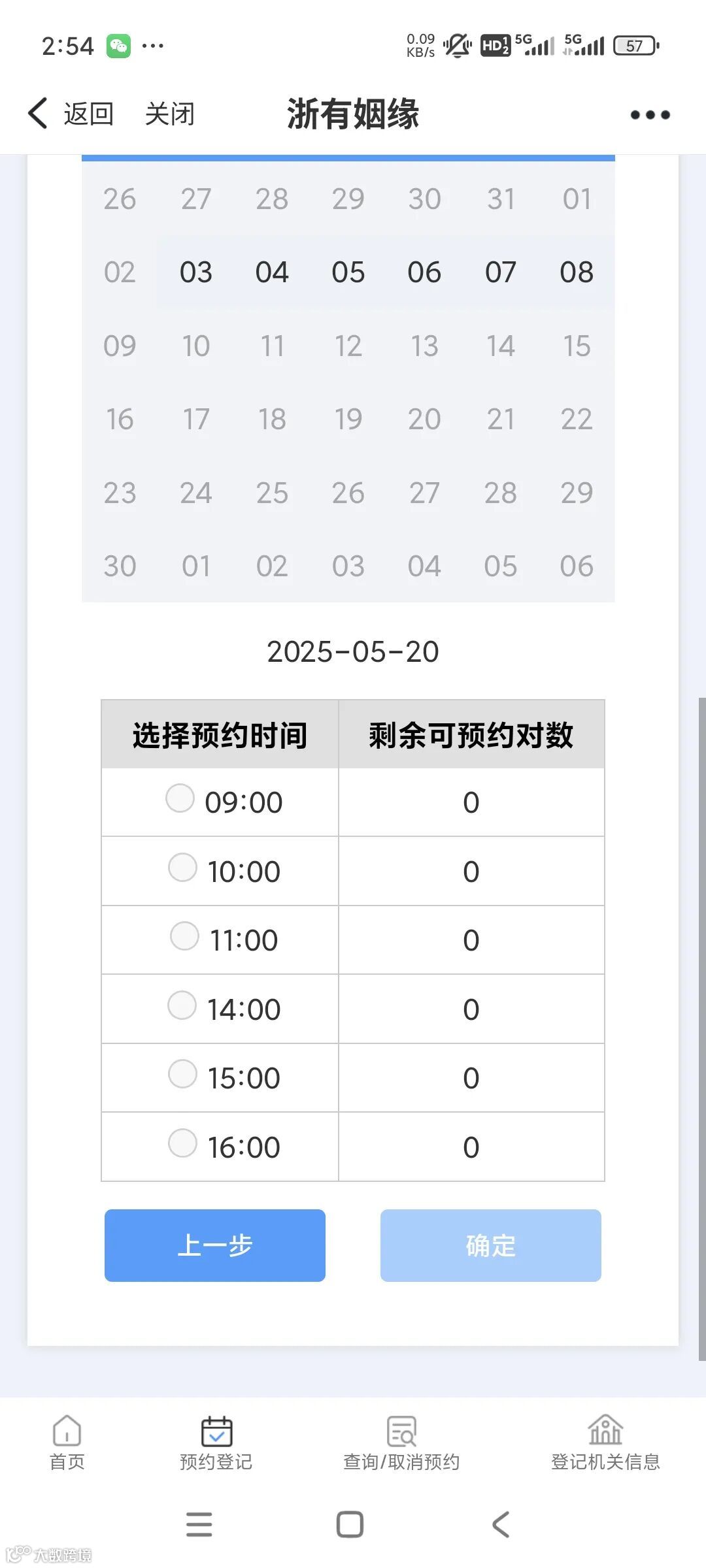Pick the 11:00 time slot

point(184,936)
